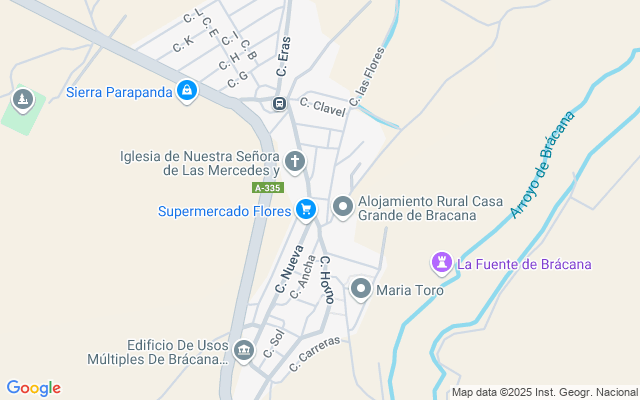Open the Google logo link

coord(33,388)
